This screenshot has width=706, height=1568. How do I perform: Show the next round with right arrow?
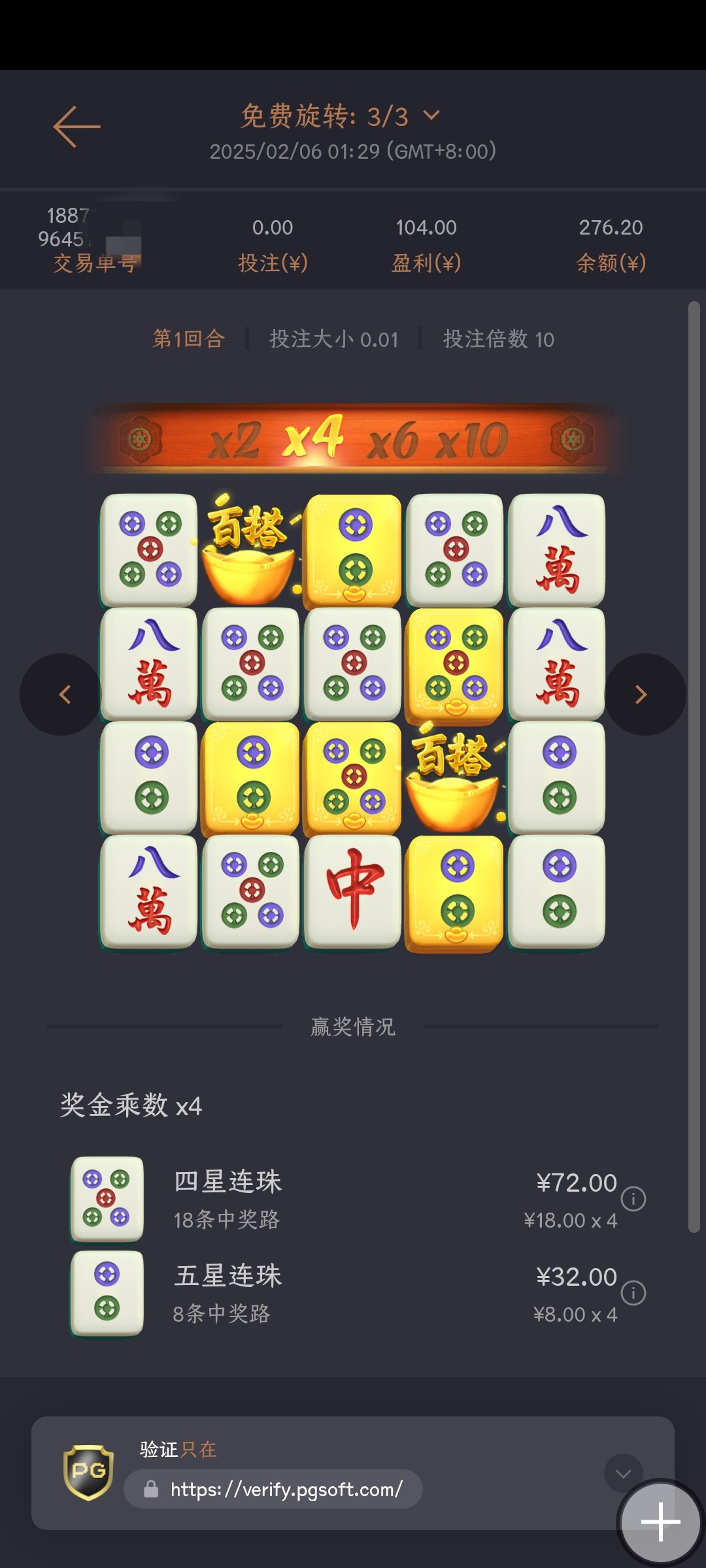coord(642,694)
